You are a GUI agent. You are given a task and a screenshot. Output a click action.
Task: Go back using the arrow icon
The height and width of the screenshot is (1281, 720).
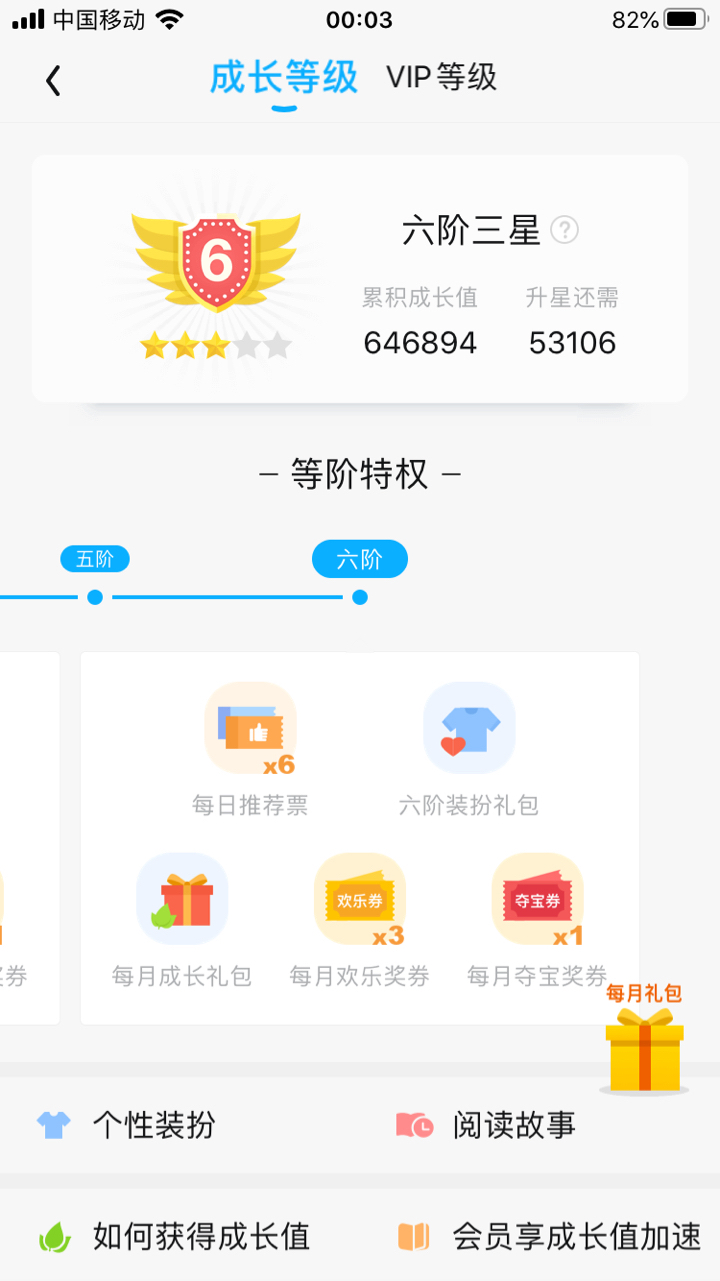[x=54, y=80]
